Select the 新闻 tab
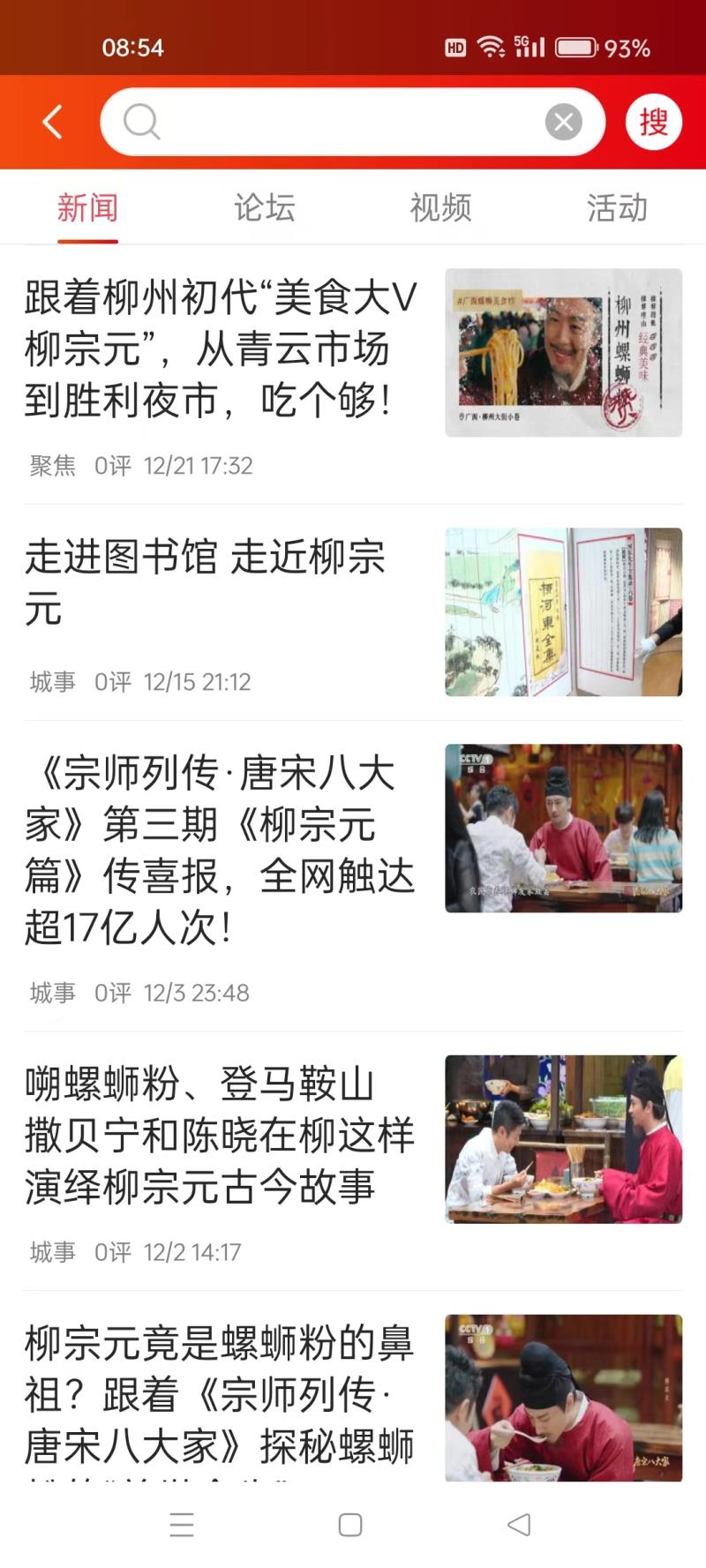Image resolution: width=706 pixels, height=1568 pixels. (87, 208)
